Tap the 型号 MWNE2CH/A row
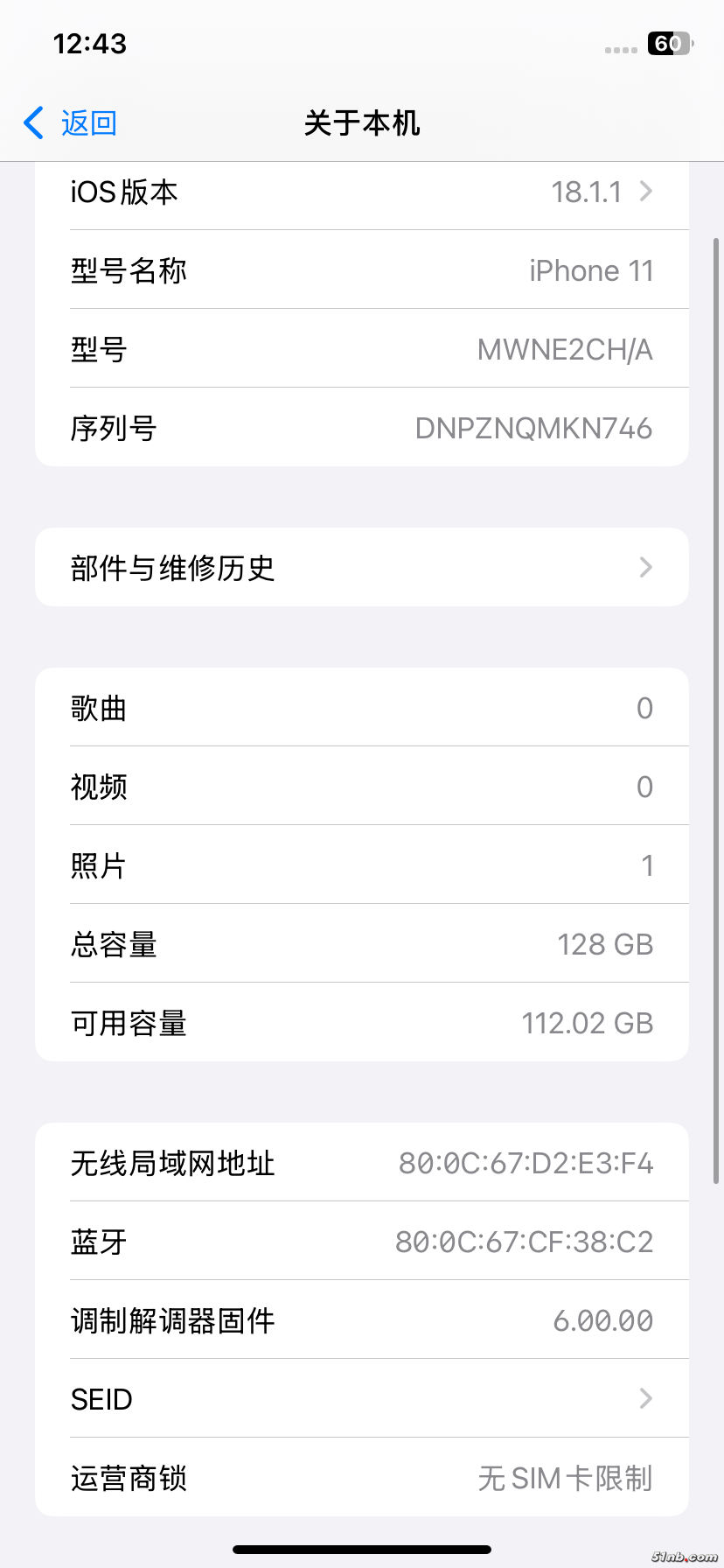The height and width of the screenshot is (1568, 724). click(x=362, y=349)
